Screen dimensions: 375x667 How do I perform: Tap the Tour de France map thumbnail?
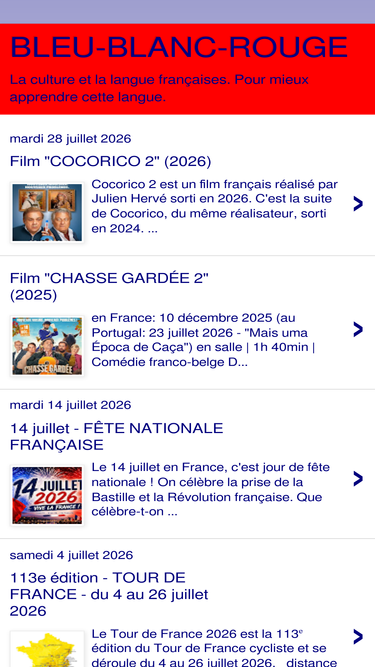tap(47, 649)
